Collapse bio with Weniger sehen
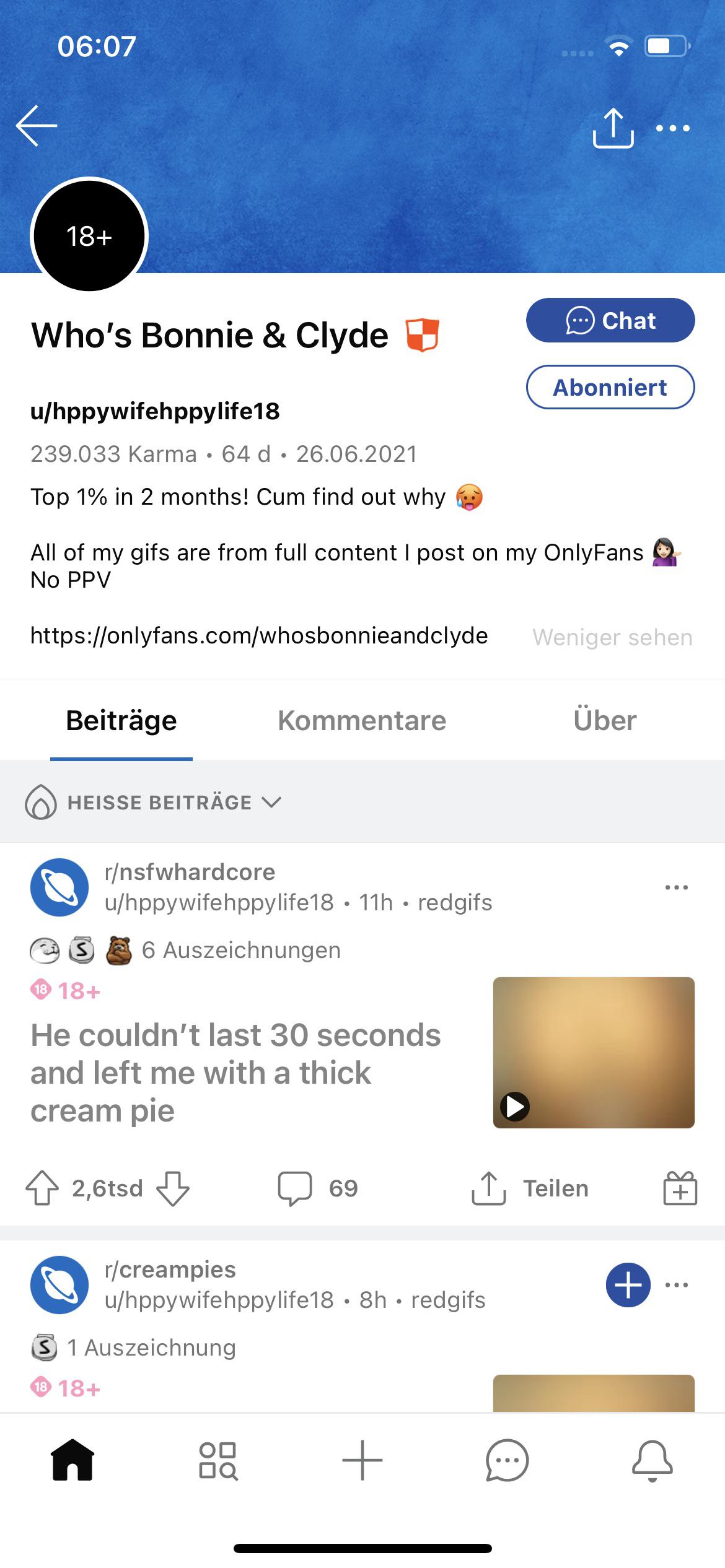The image size is (725, 1568). point(612,637)
